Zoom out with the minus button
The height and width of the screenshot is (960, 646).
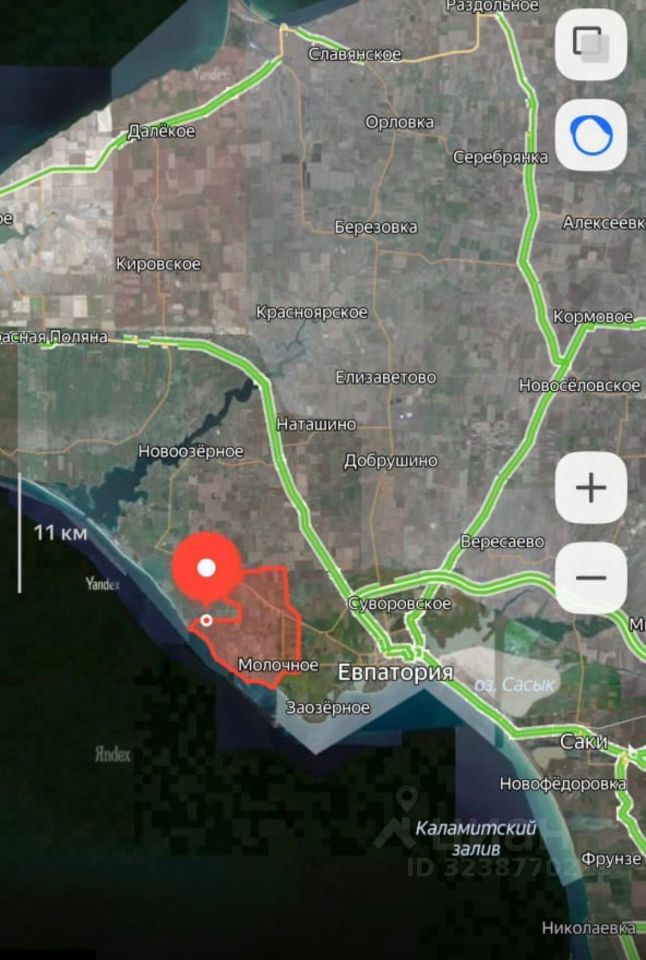click(591, 578)
